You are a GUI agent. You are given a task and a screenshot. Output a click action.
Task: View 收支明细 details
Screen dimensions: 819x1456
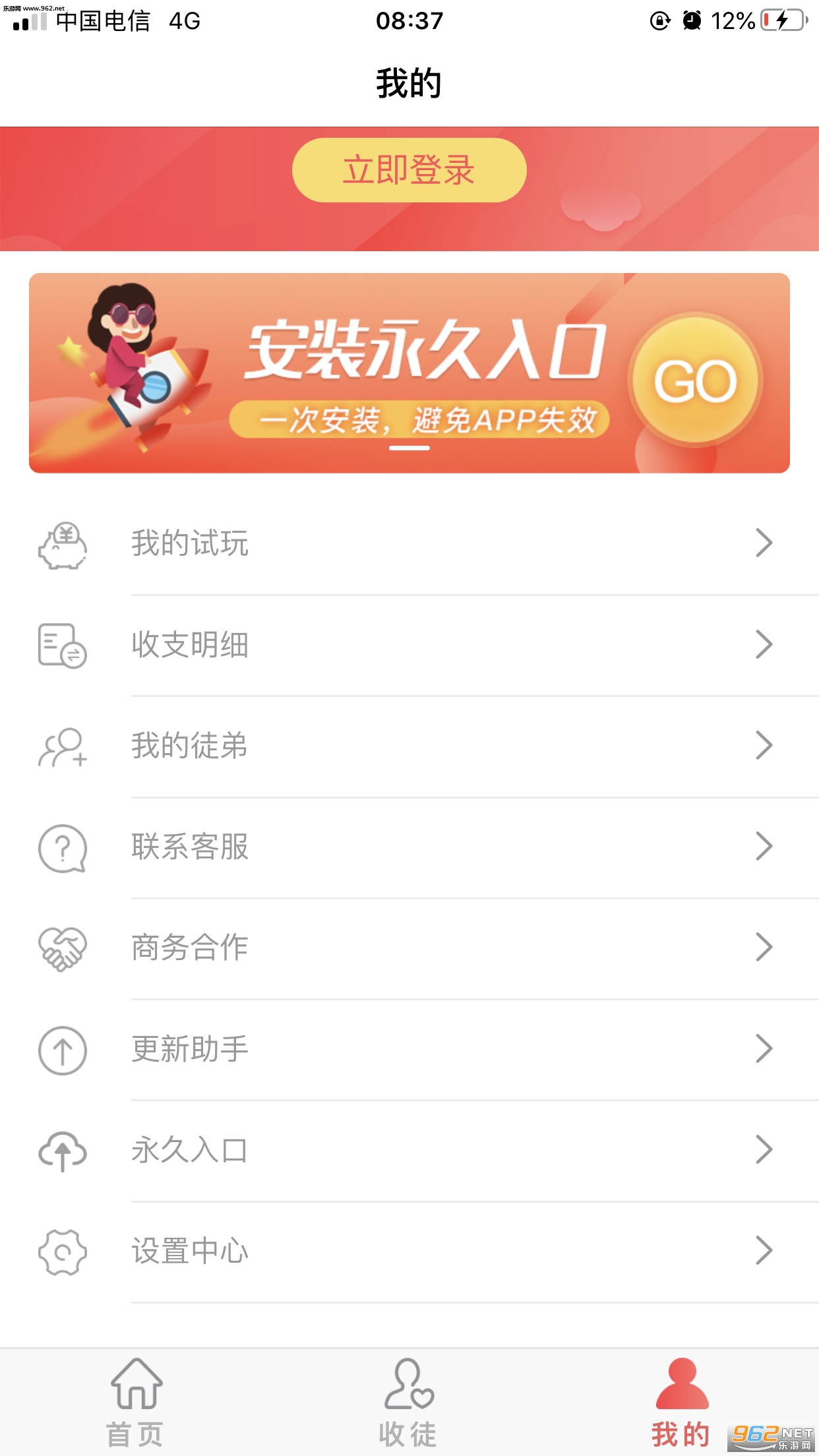[409, 644]
